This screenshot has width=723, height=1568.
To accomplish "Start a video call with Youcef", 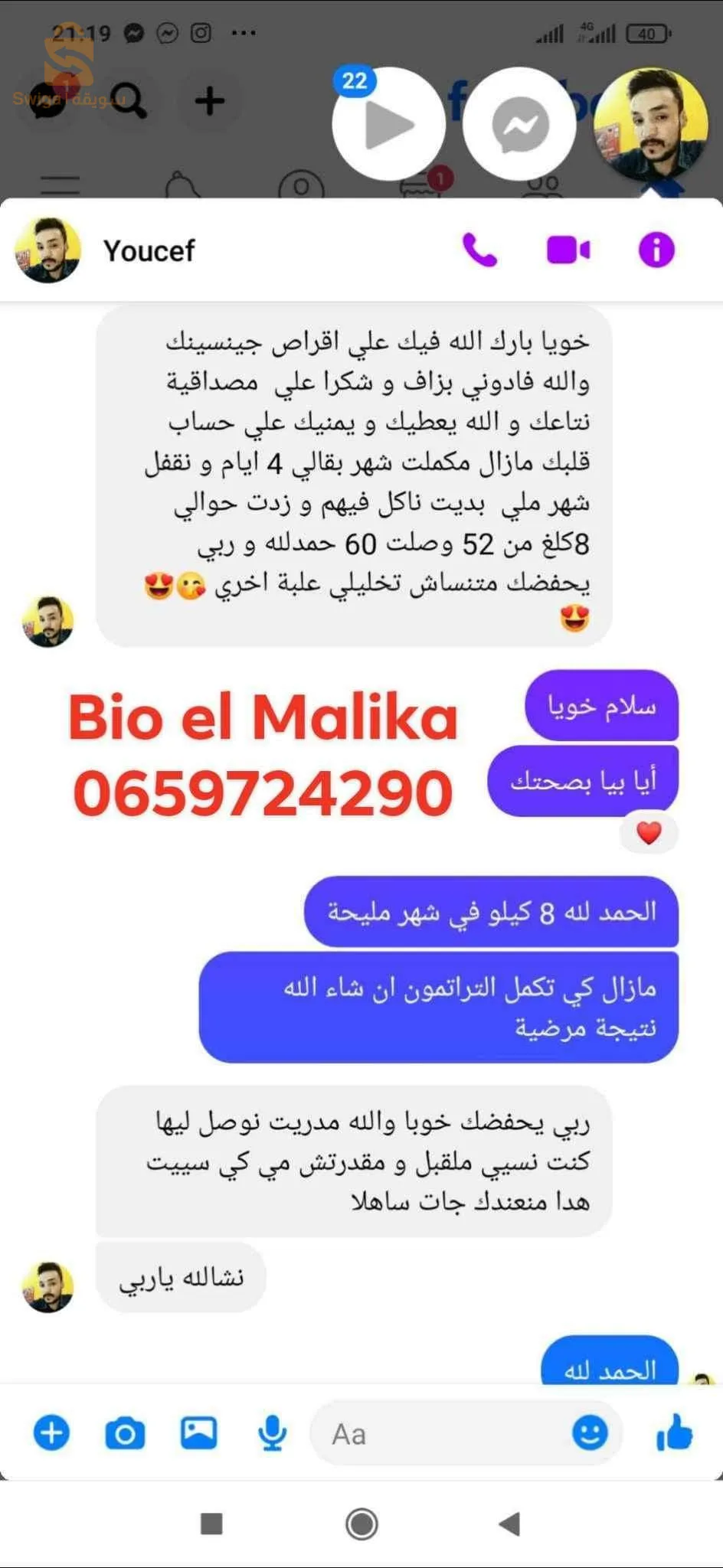I will (x=568, y=250).
